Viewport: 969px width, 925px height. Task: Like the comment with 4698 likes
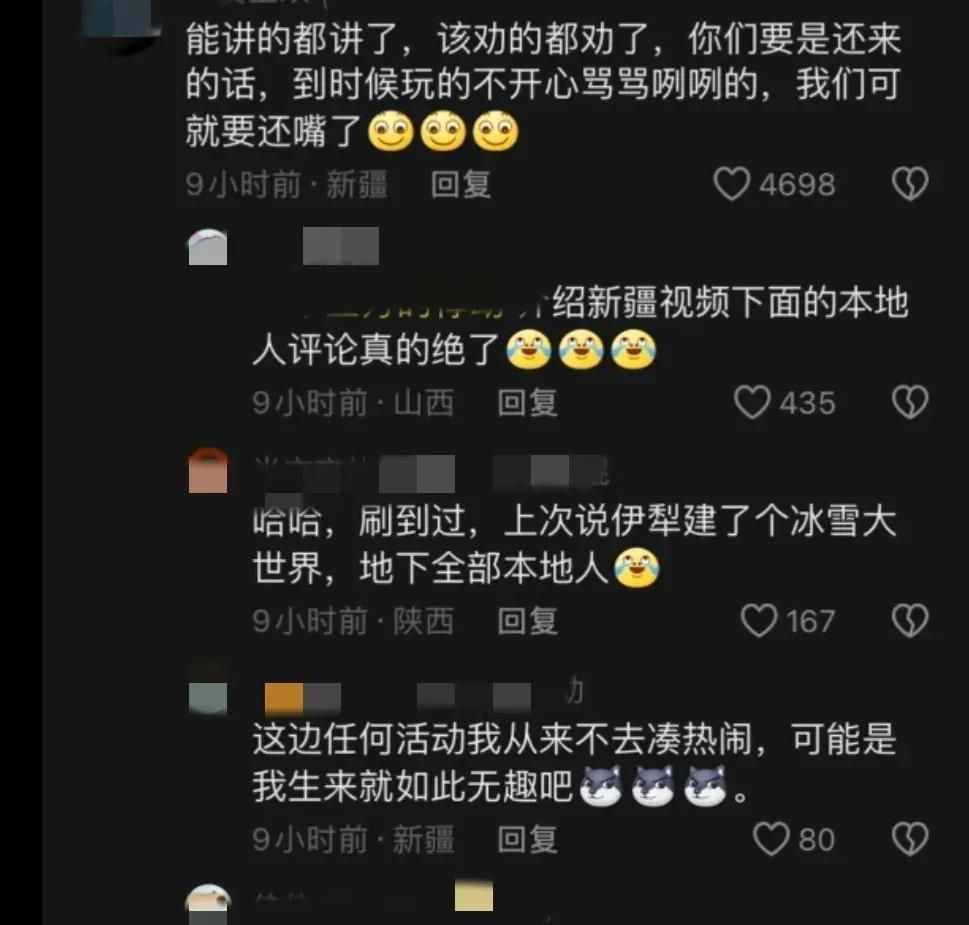point(732,184)
